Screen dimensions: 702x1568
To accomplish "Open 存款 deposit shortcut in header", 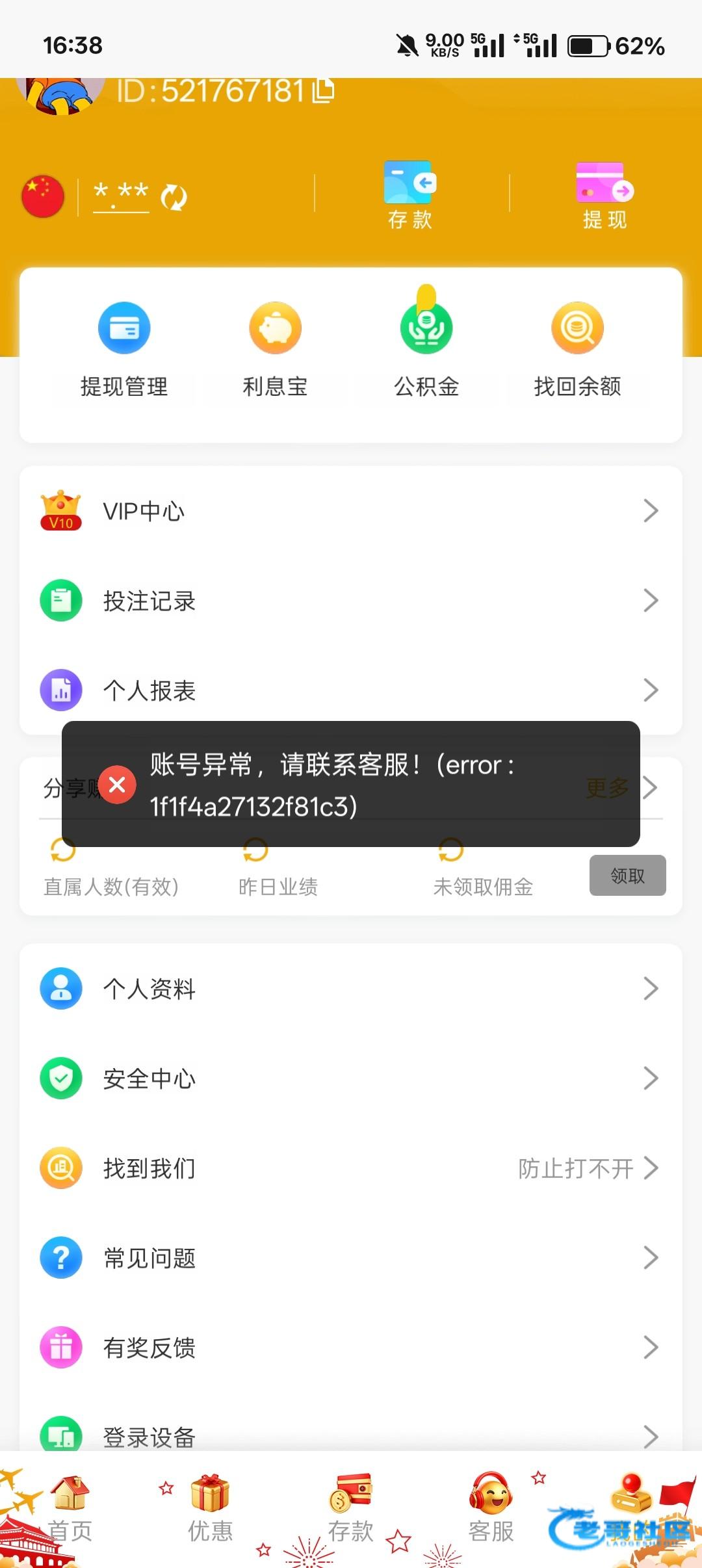I will [410, 195].
